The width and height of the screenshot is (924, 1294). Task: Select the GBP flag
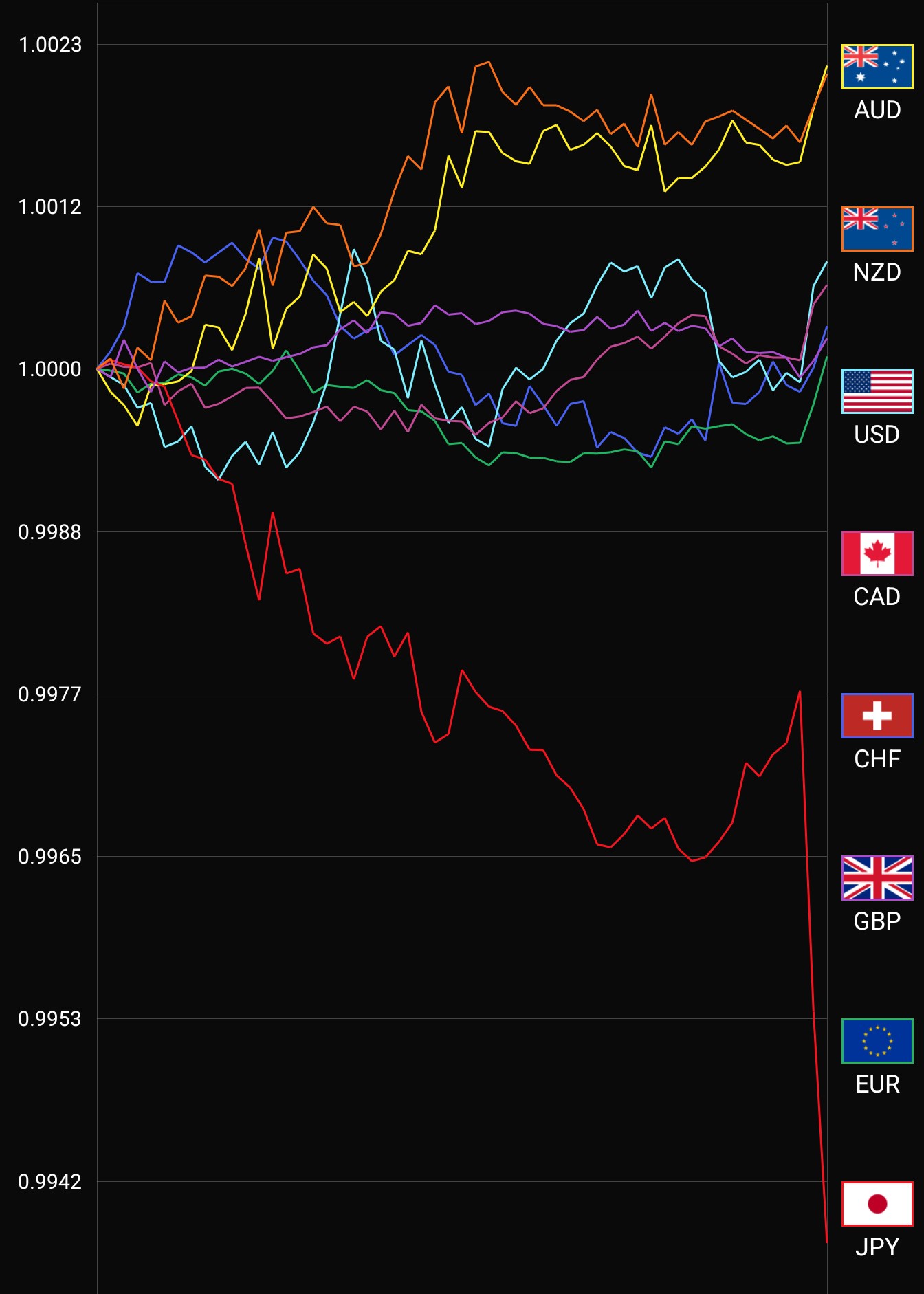tap(877, 878)
